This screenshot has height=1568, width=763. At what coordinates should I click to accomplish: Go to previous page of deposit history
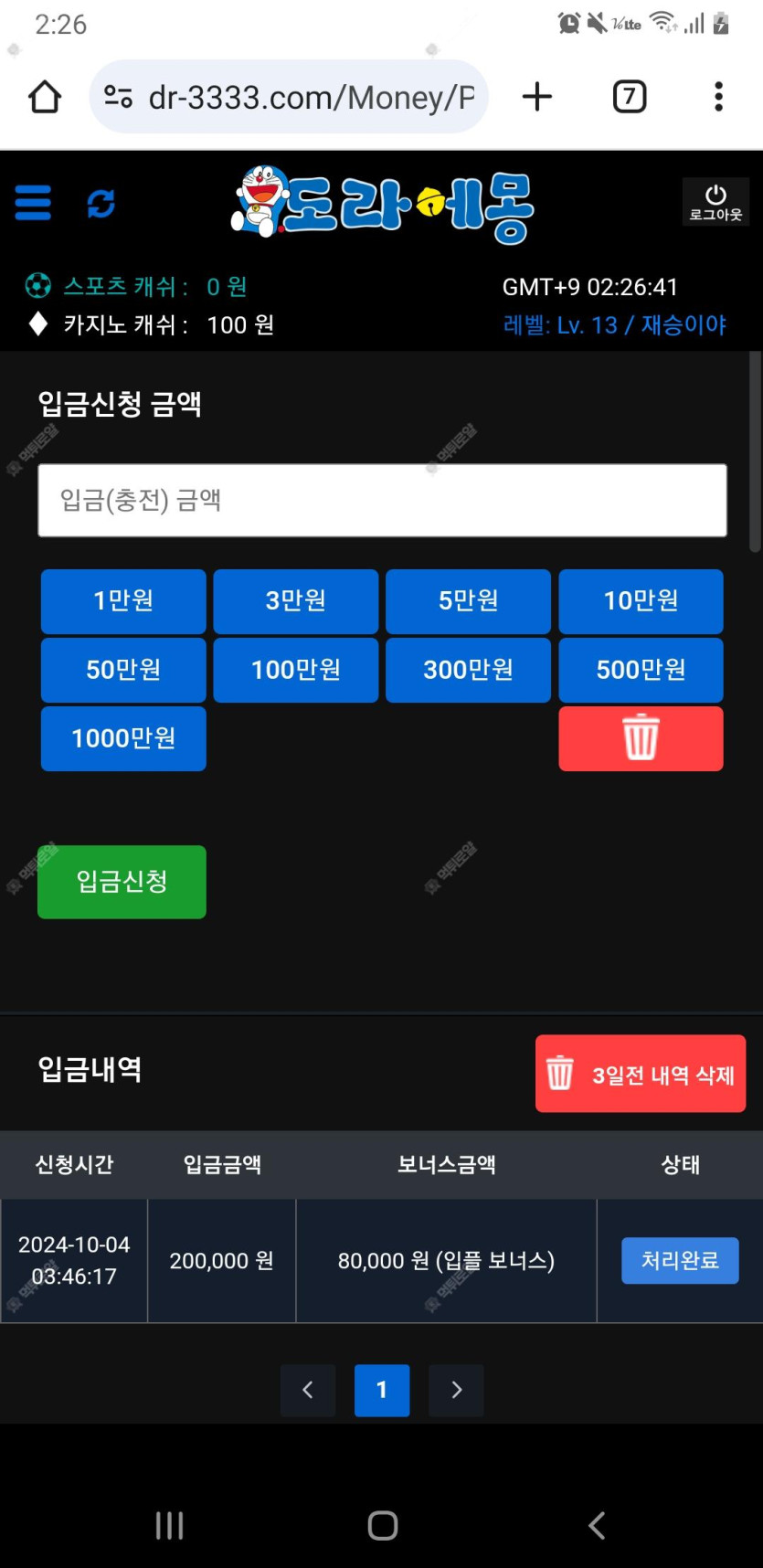[308, 1390]
